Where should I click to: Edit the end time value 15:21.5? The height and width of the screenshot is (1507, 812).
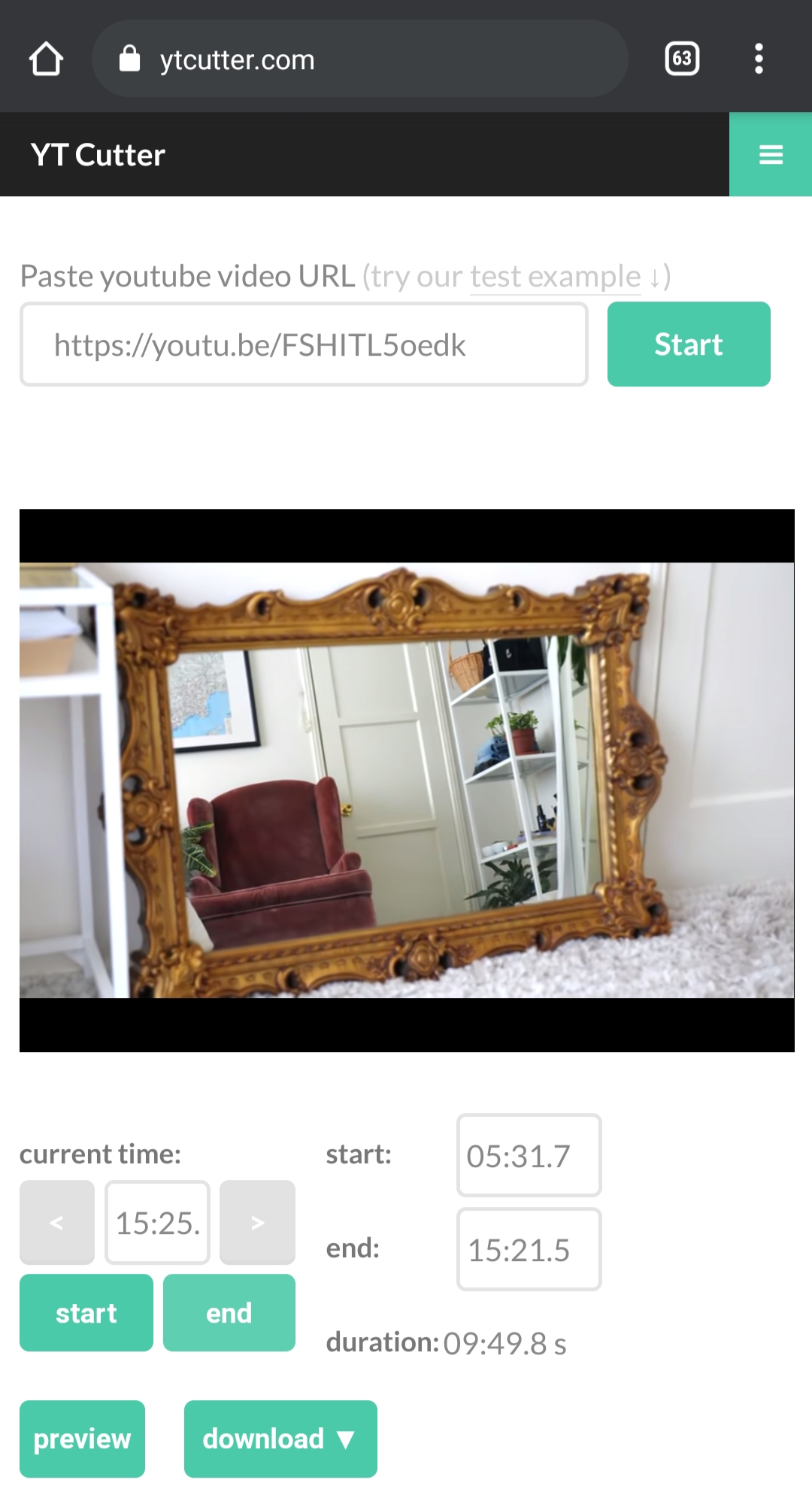[x=529, y=1250]
